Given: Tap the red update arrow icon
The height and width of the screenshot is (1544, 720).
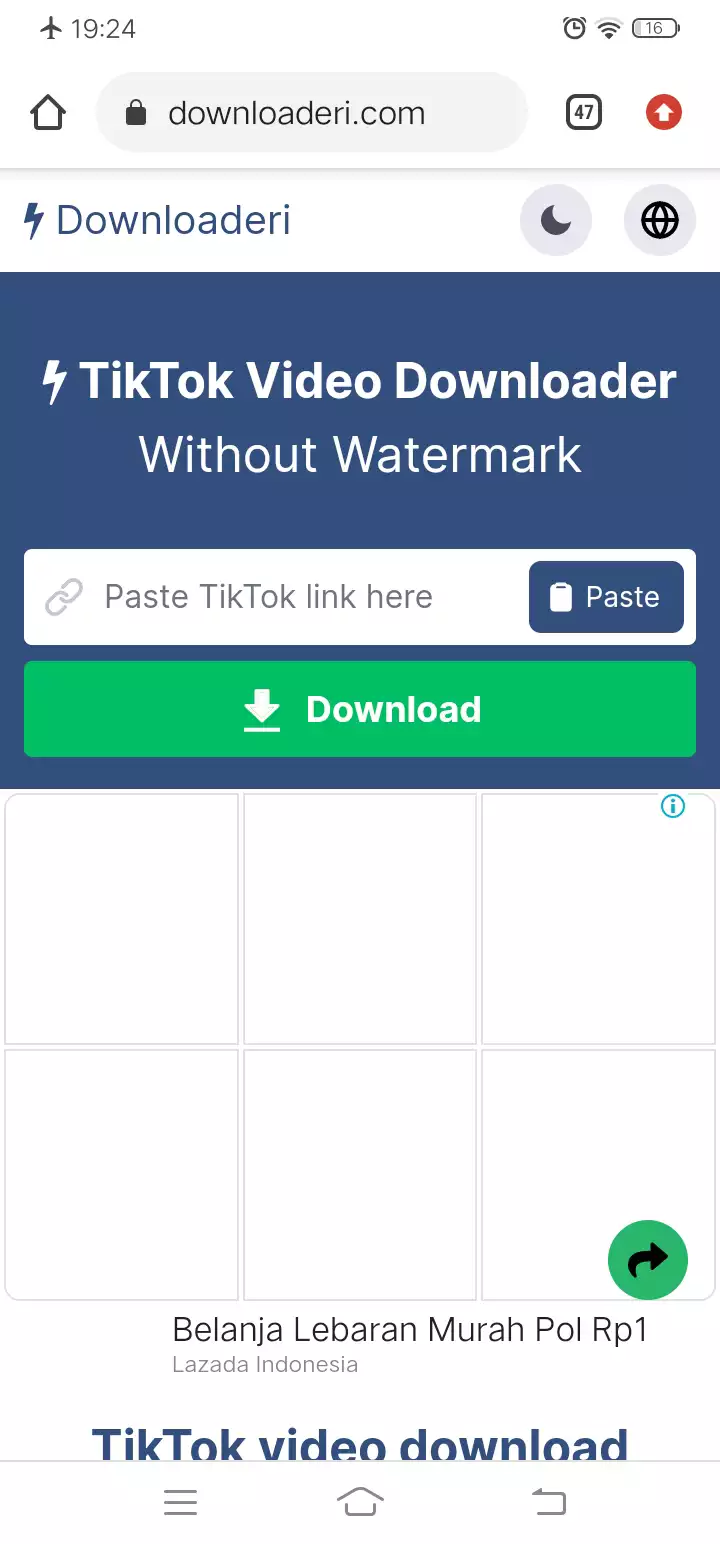Looking at the screenshot, I should [663, 113].
